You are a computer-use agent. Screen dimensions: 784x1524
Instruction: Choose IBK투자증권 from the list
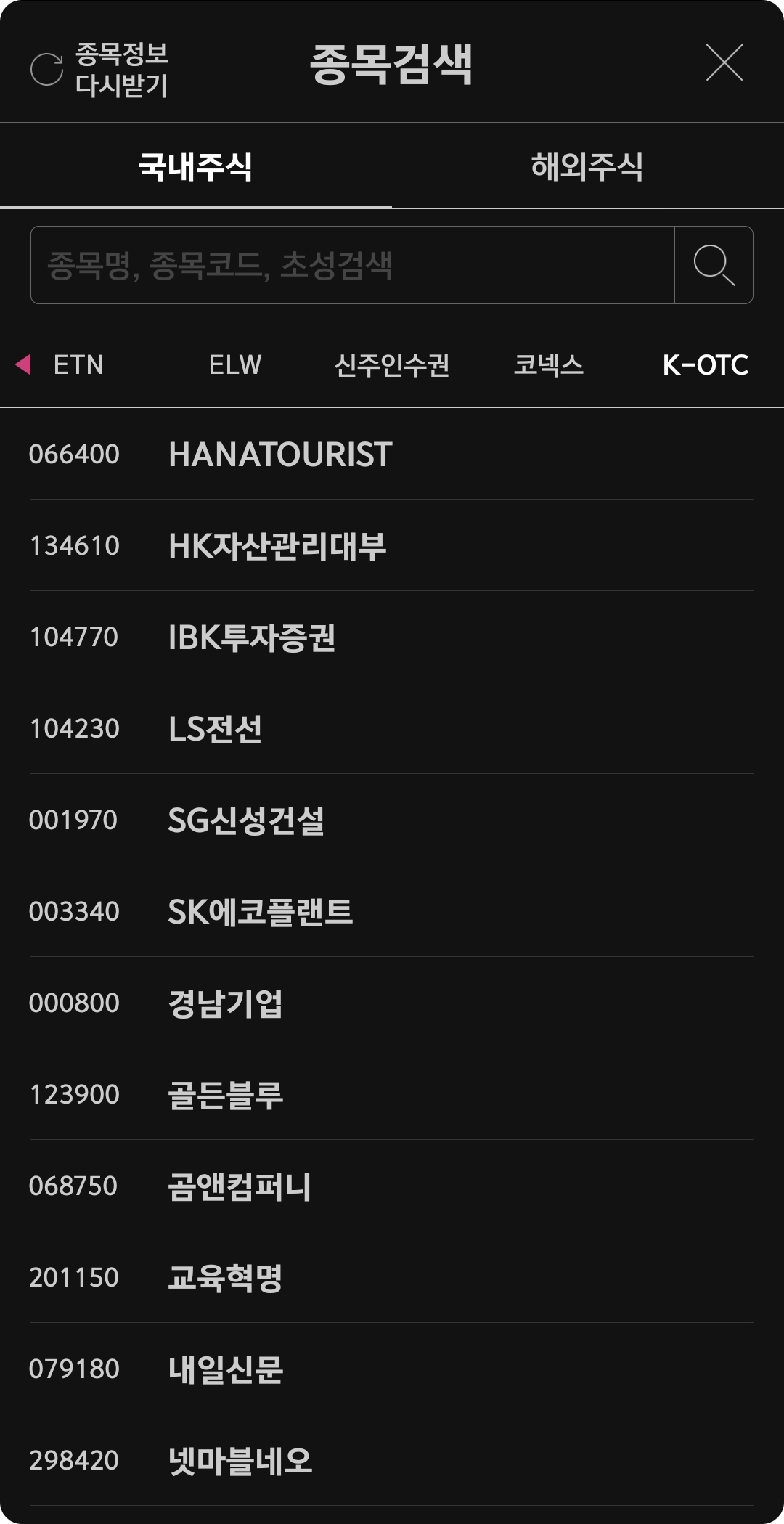coord(392,637)
